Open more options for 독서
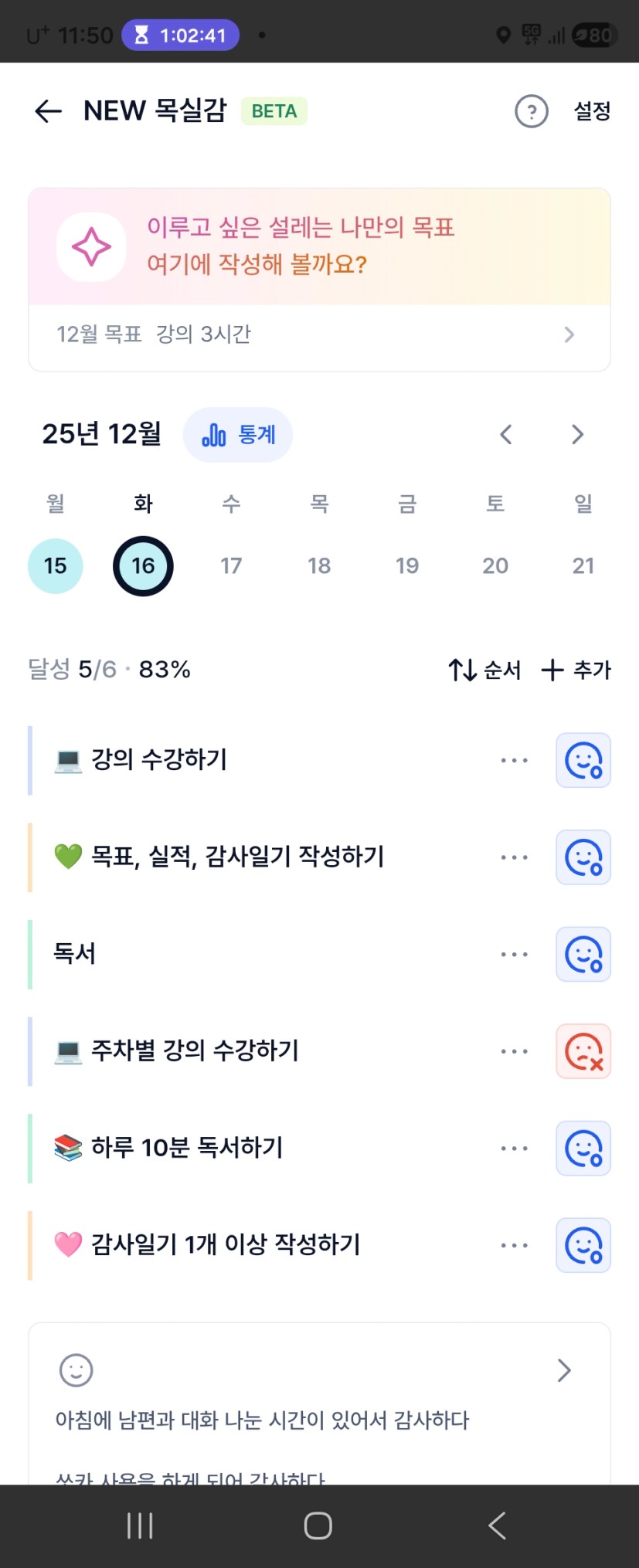This screenshot has width=639, height=1568. (x=514, y=955)
